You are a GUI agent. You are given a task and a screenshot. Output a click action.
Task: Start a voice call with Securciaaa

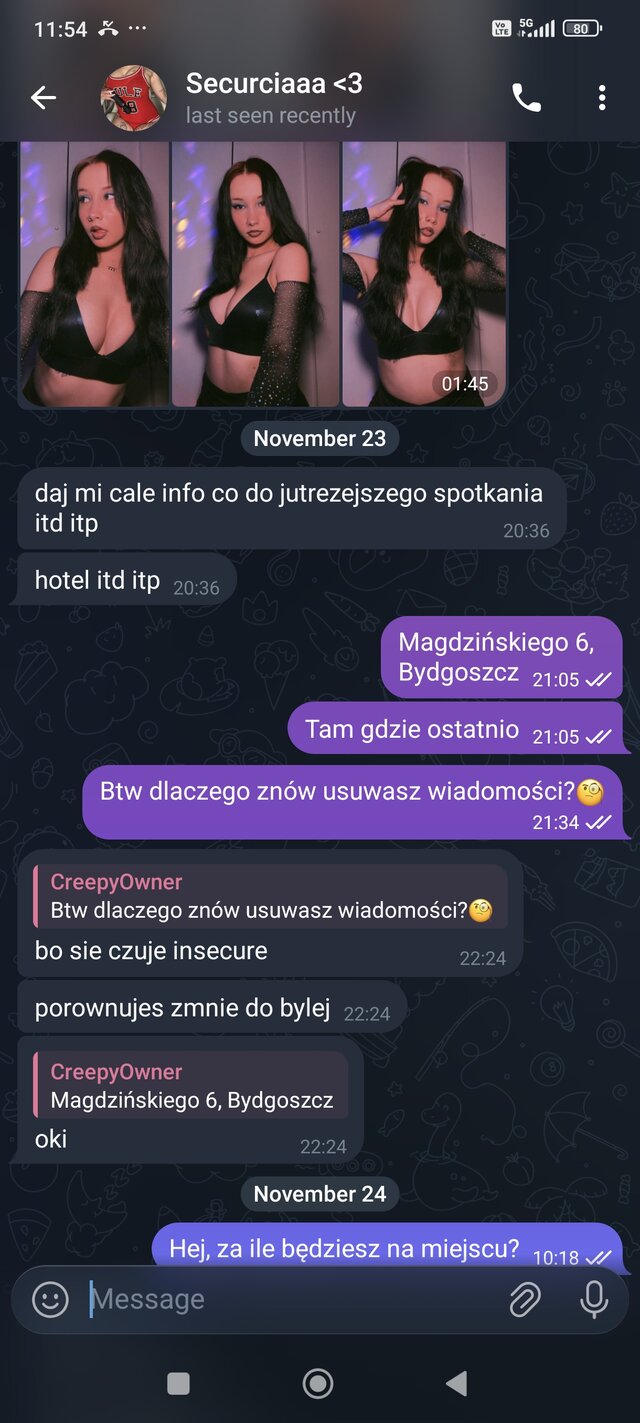pyautogui.click(x=526, y=97)
